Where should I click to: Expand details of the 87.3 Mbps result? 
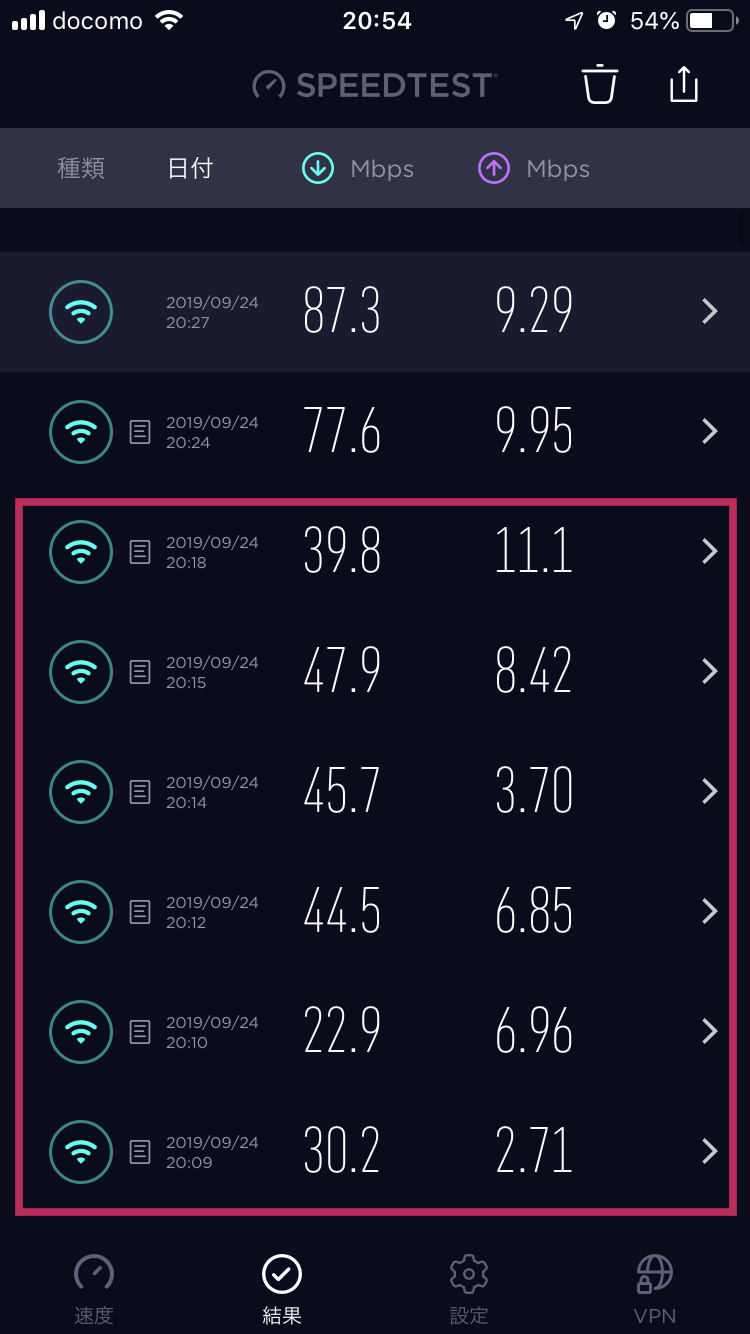pos(709,312)
